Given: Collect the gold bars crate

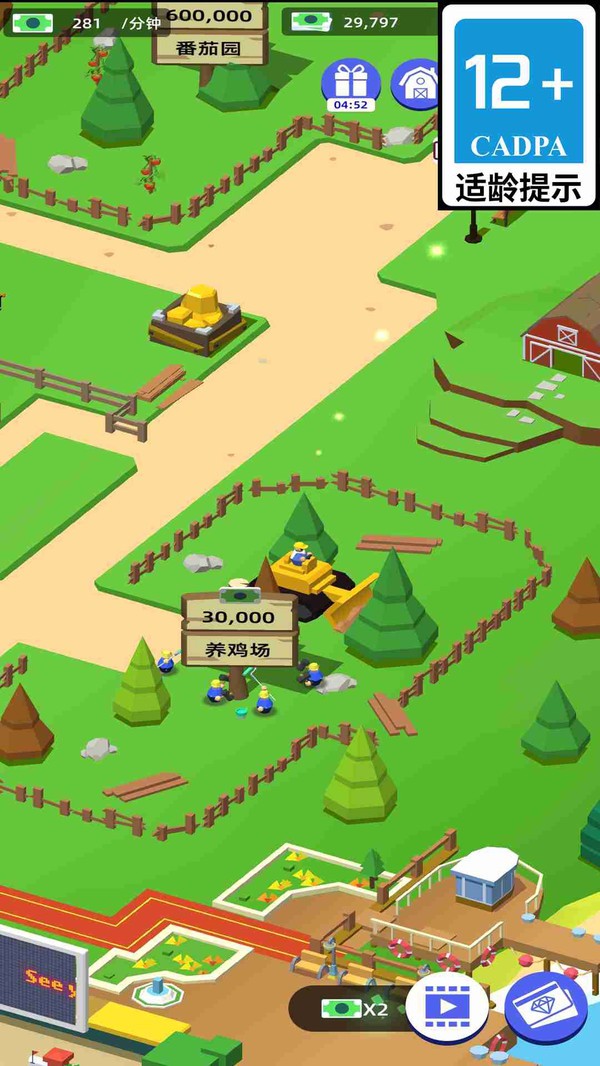Looking at the screenshot, I should pyautogui.click(x=198, y=320).
